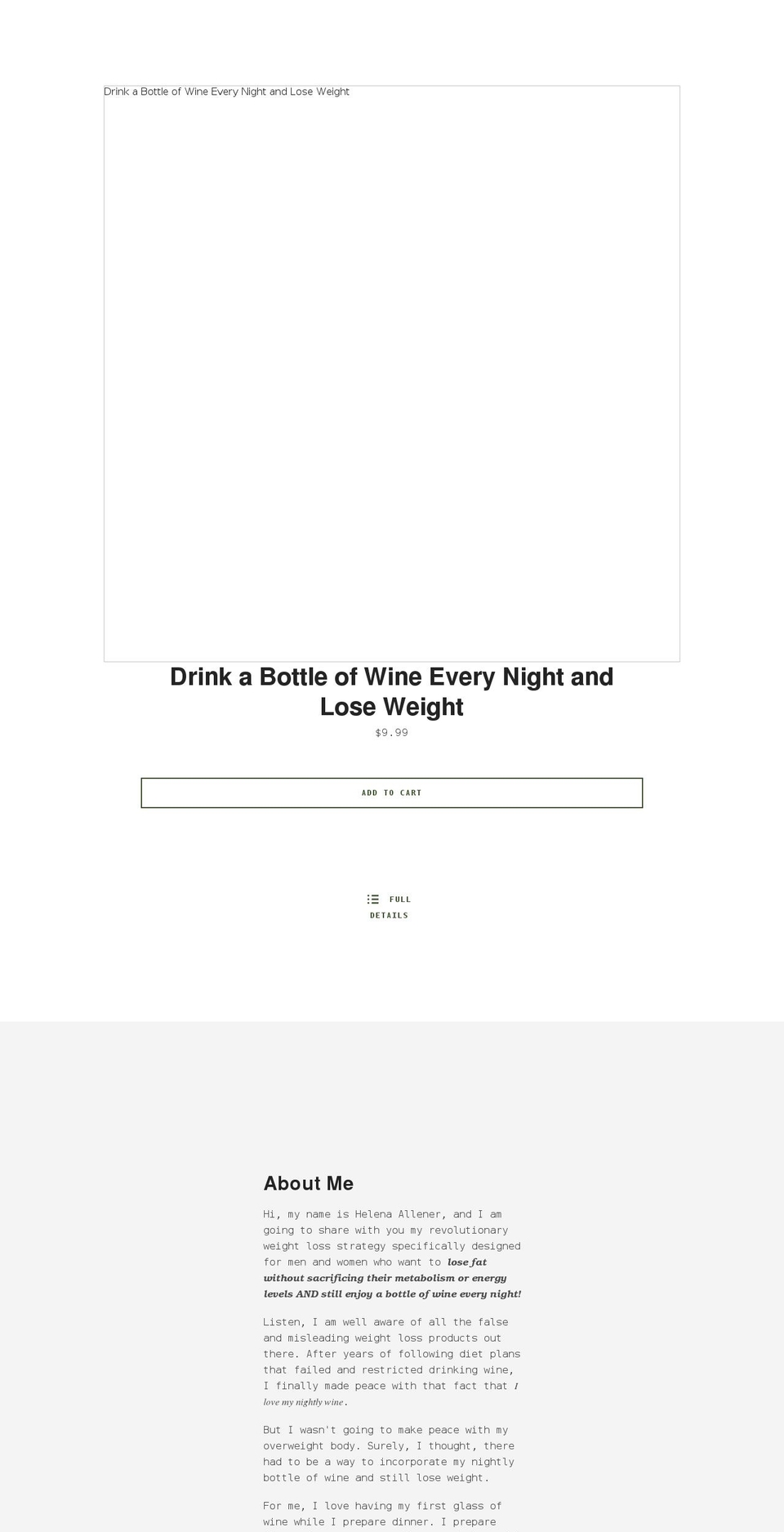
Task: Click the white page header area
Action: pos(392,41)
